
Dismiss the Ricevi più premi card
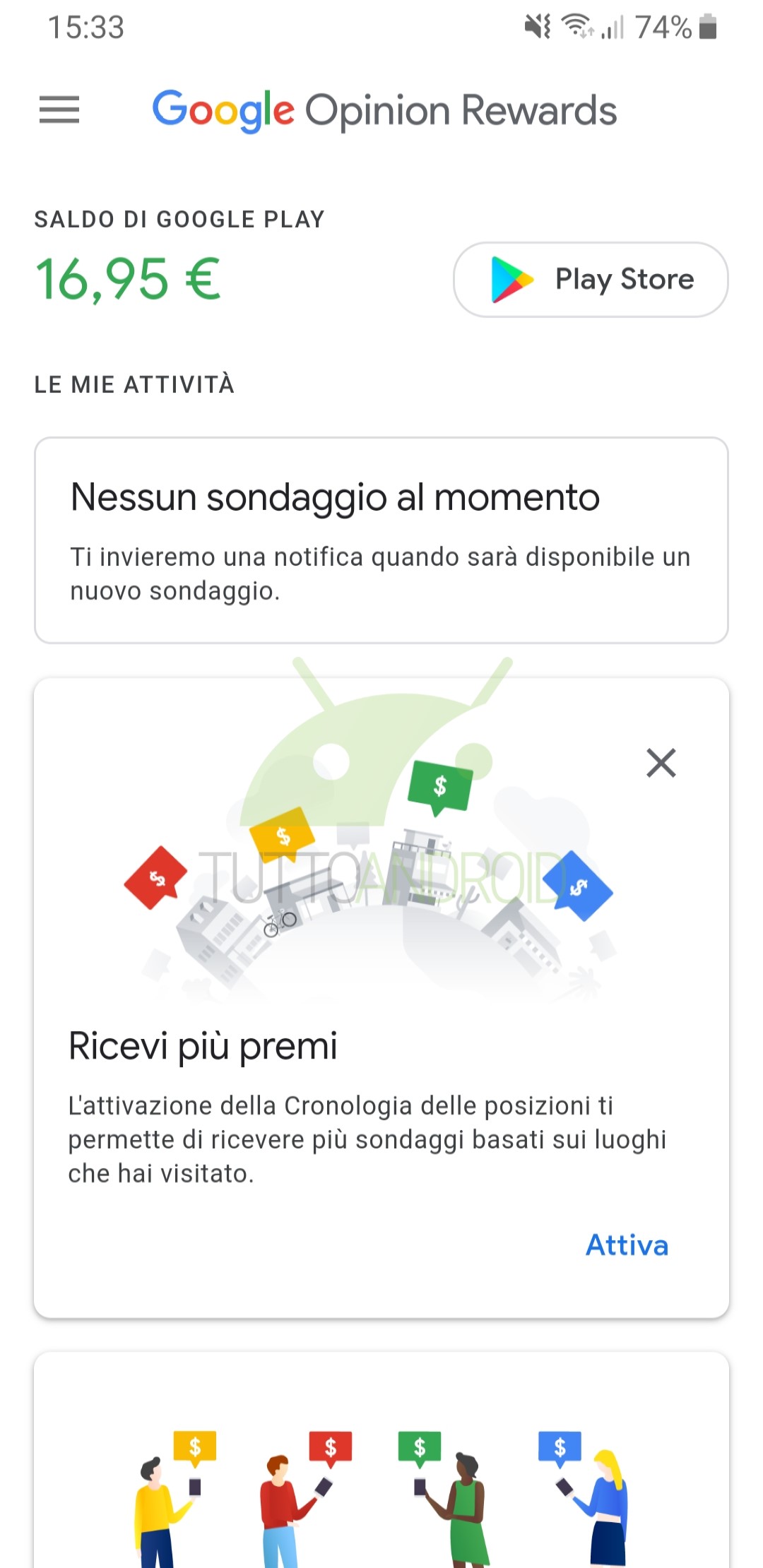coord(661,763)
